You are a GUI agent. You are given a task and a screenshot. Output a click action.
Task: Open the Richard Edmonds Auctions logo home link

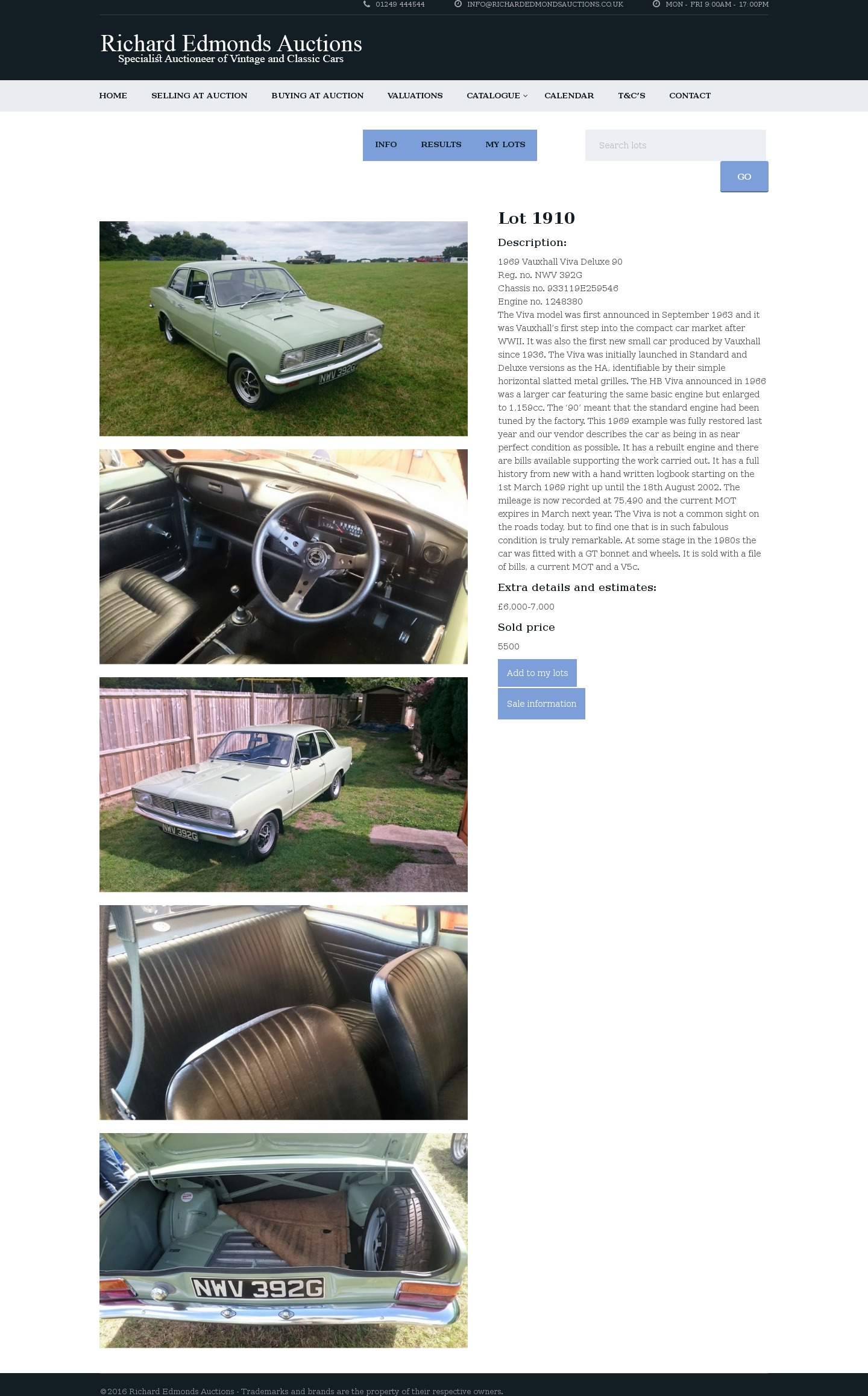231,48
